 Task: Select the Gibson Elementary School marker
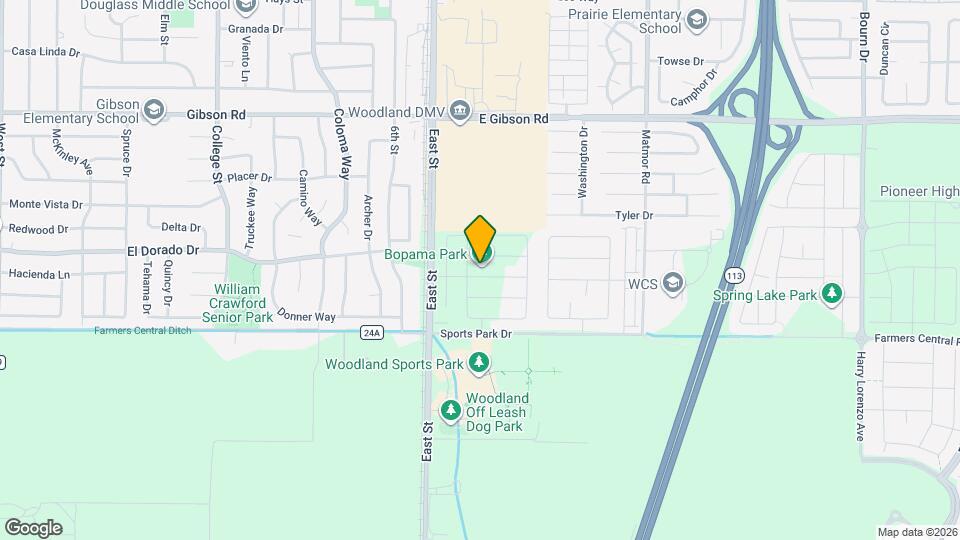(x=153, y=109)
